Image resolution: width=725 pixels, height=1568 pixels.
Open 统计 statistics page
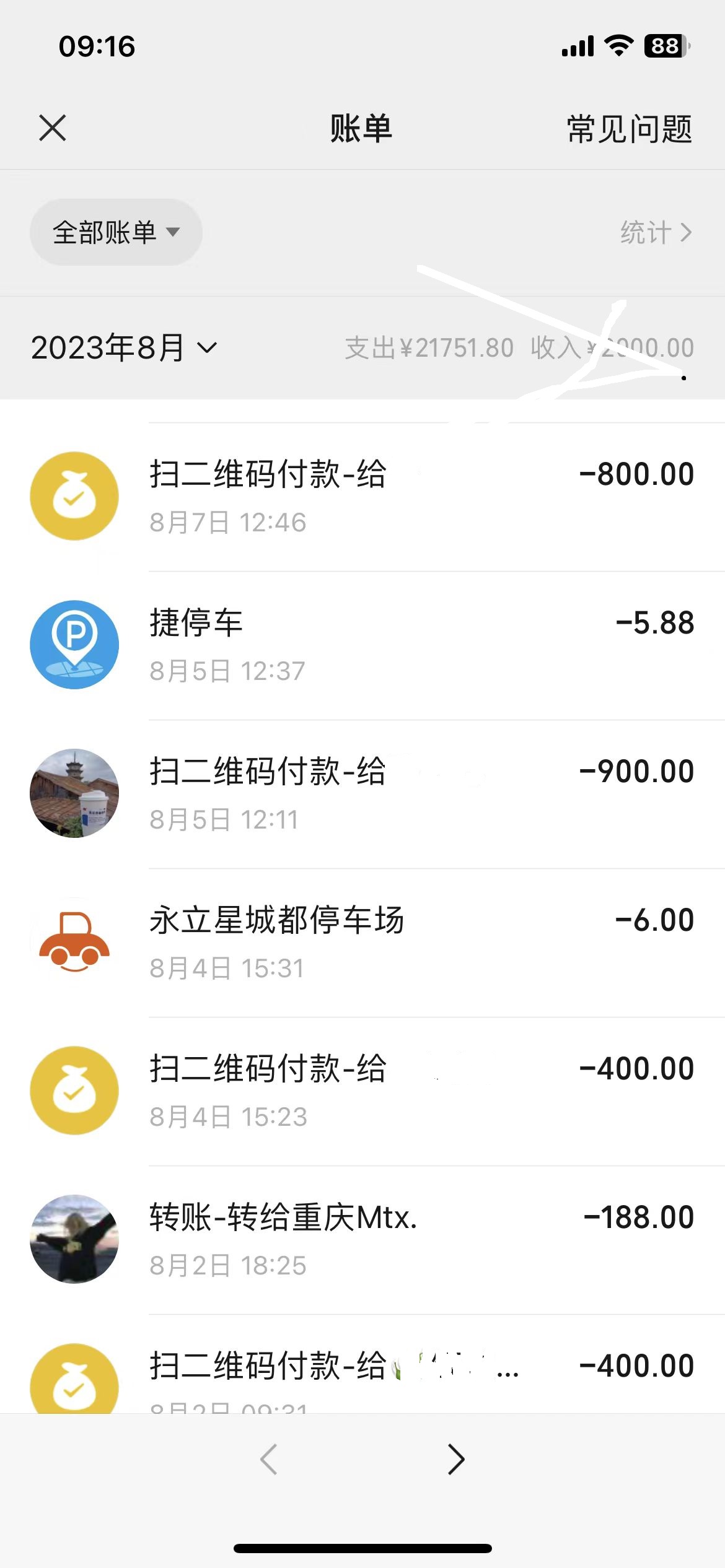pyautogui.click(x=656, y=233)
